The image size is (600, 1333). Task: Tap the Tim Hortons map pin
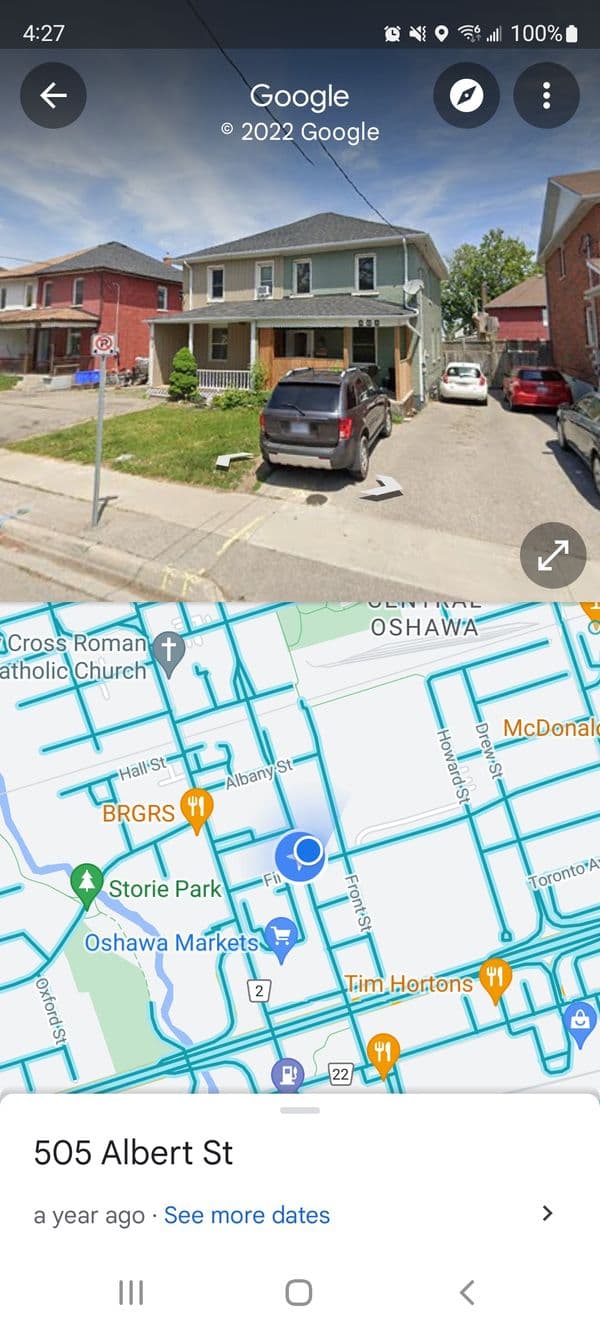coord(495,979)
